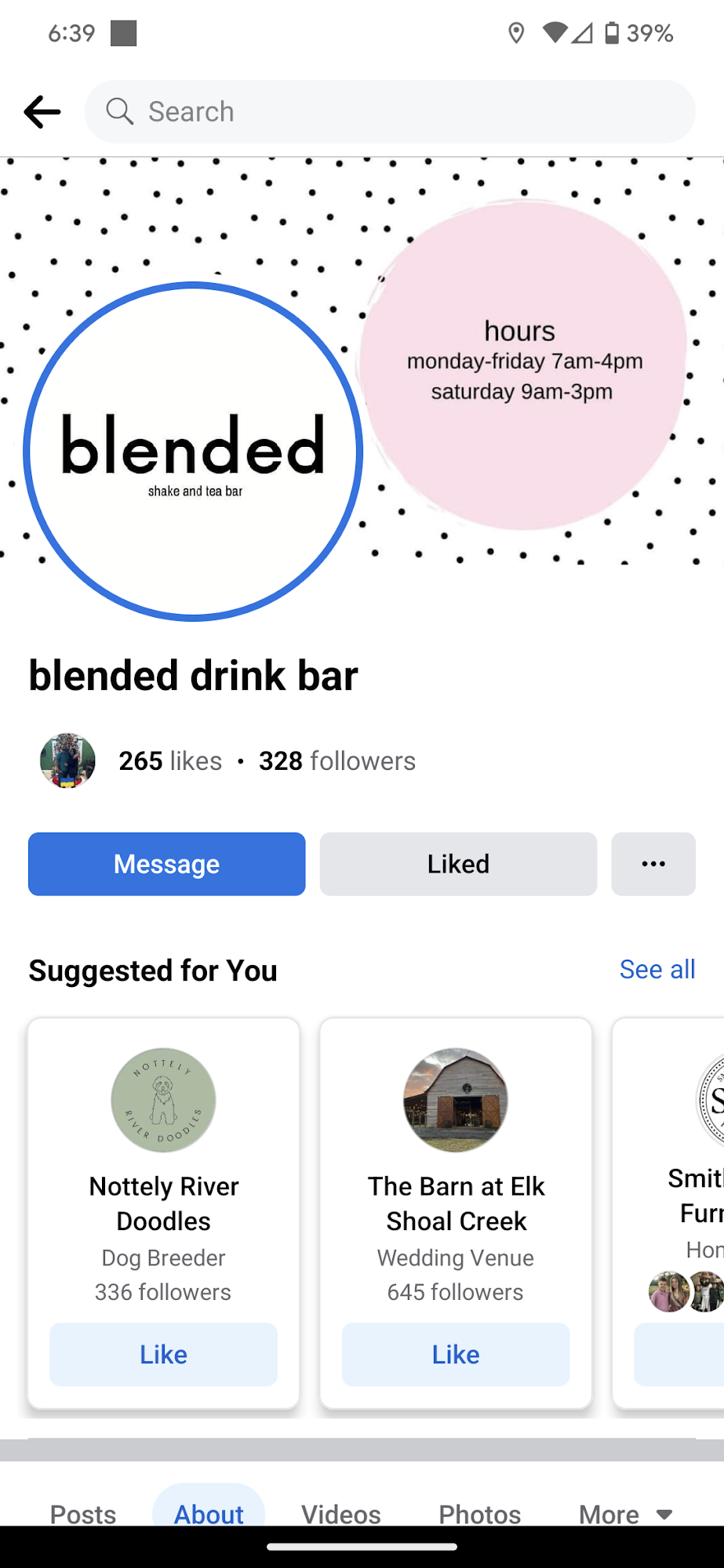The image size is (724, 1568).
Task: Go back using the arrow icon
Action: tap(42, 112)
